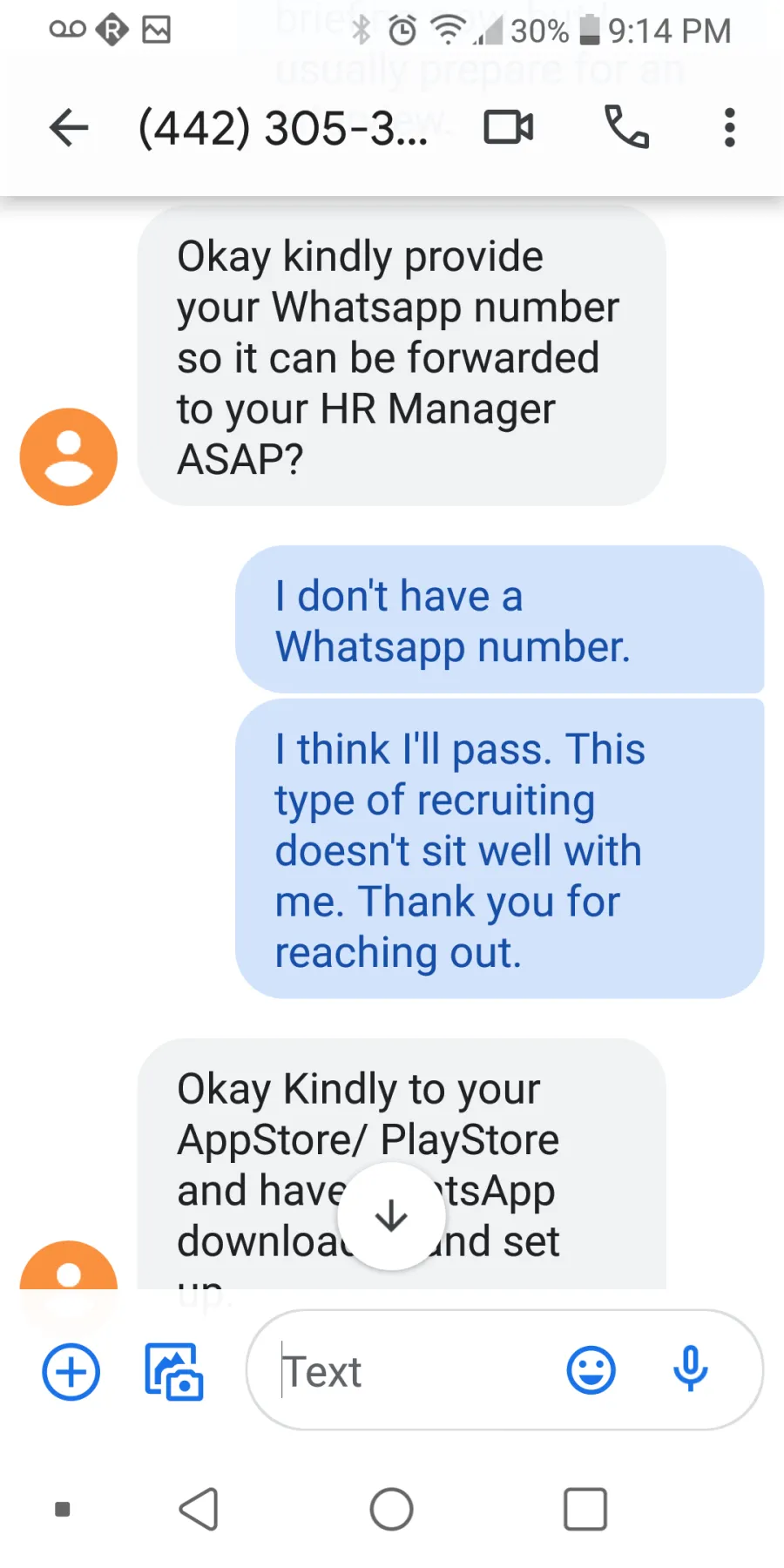Go back using the top-left arrow

(69, 128)
